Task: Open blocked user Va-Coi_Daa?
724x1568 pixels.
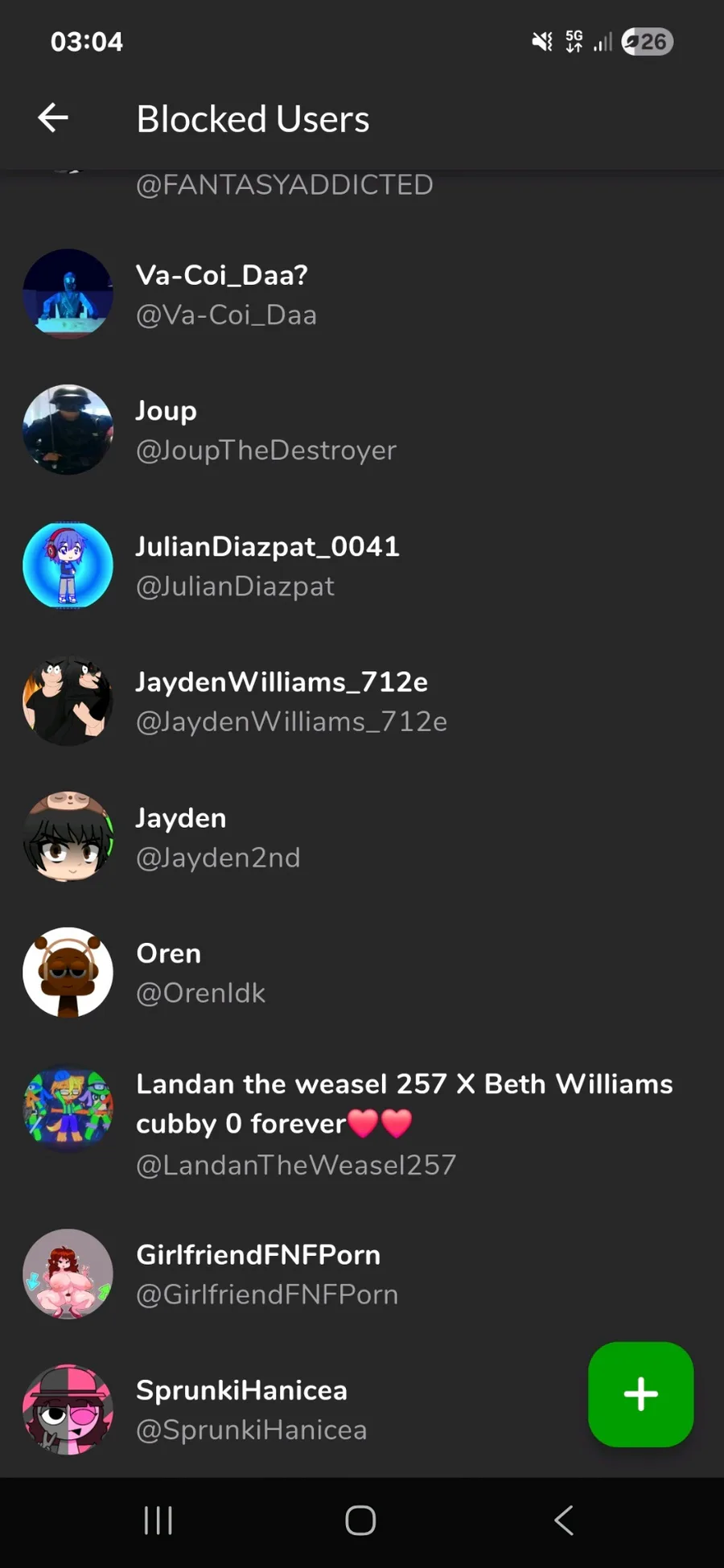Action: [x=362, y=294]
